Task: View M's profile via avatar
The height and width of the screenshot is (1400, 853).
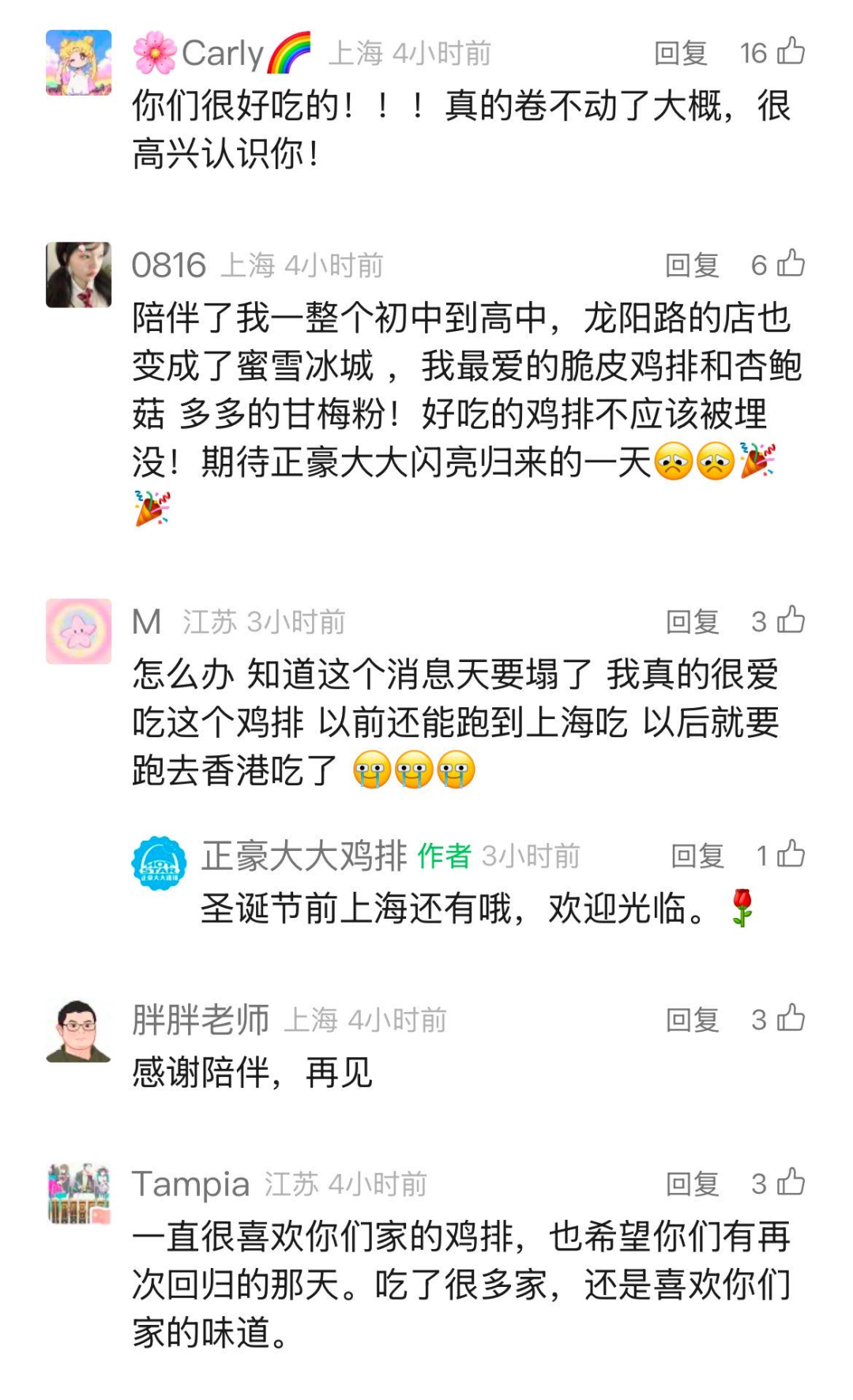Action: click(x=78, y=631)
